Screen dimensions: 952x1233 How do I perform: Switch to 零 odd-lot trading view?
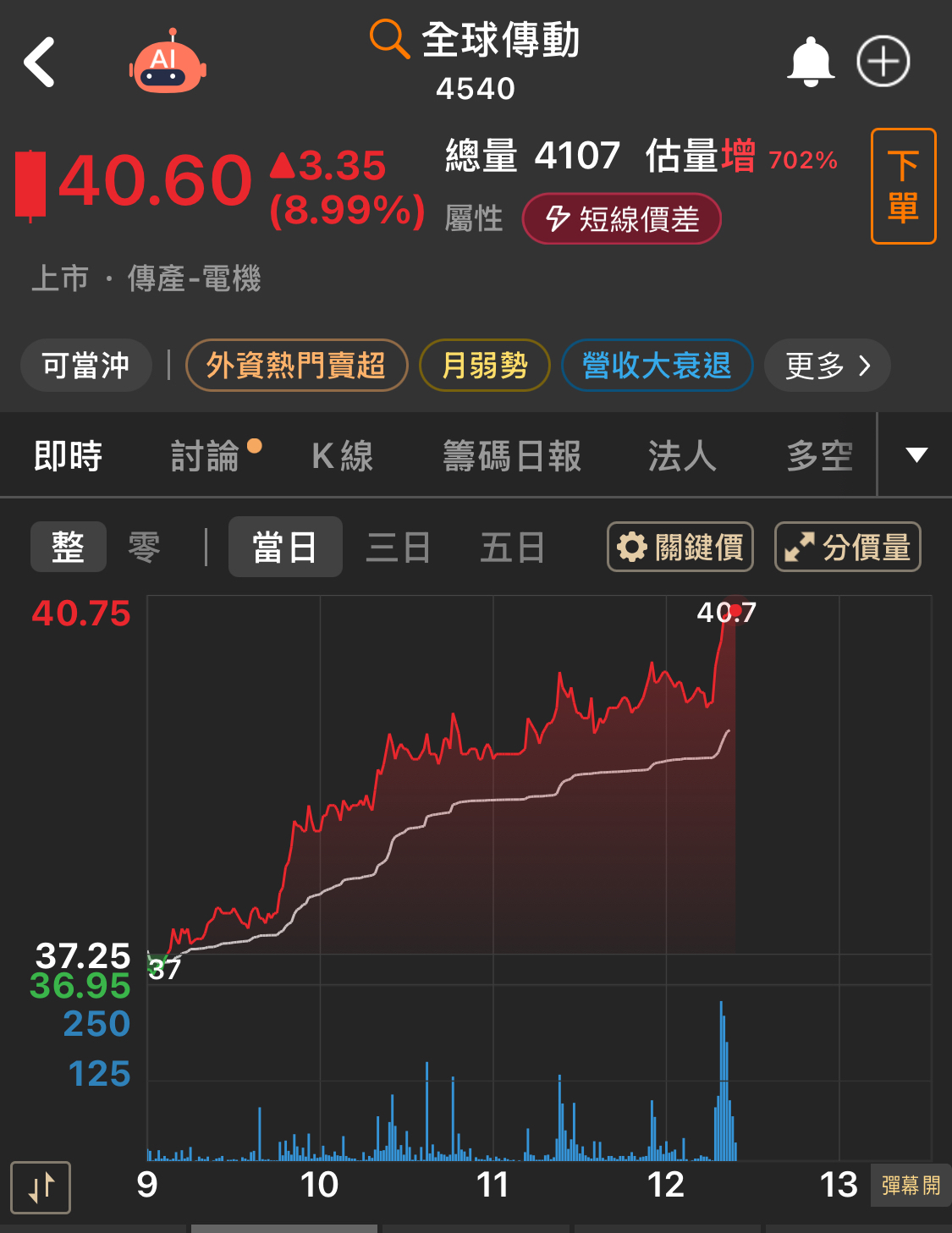[144, 548]
